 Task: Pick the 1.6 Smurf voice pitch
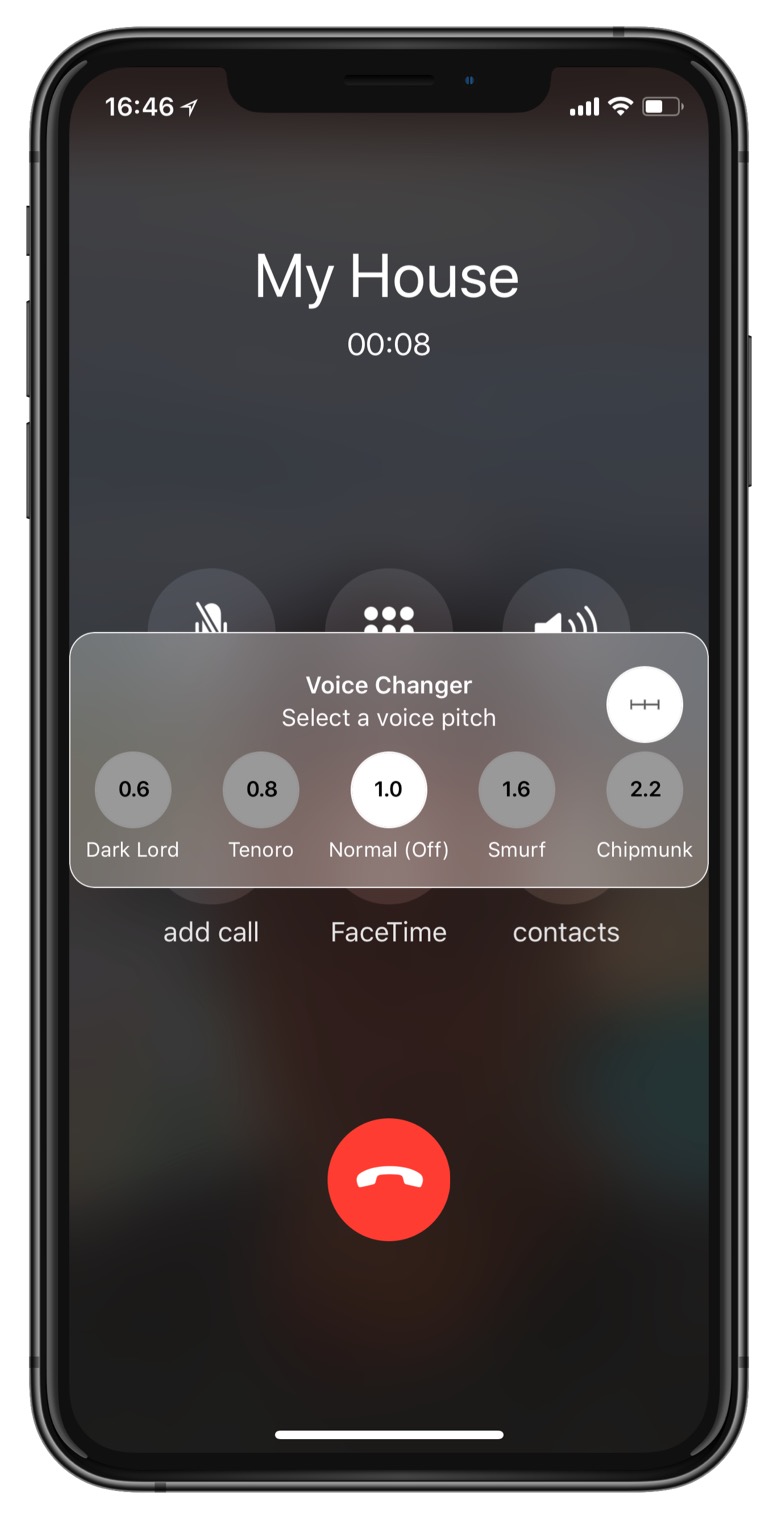click(x=516, y=789)
